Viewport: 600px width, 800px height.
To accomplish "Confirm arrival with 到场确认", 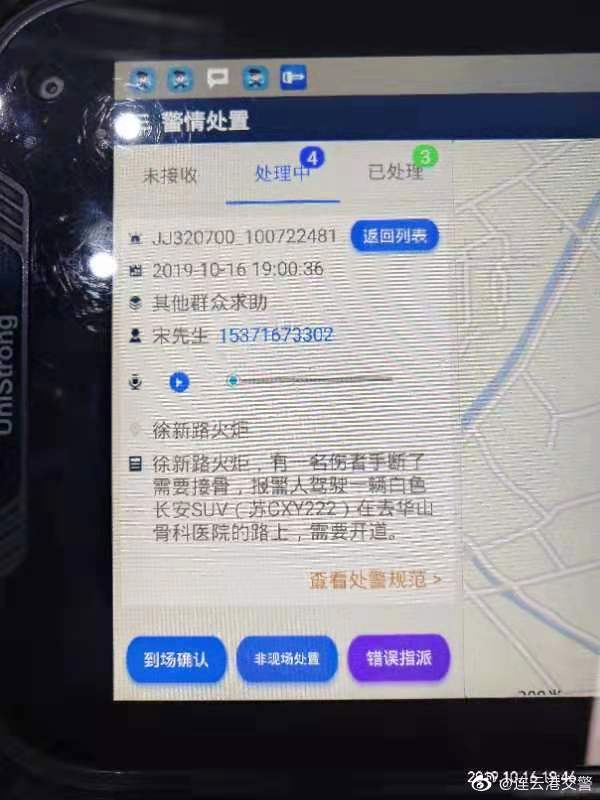I will tap(176, 659).
